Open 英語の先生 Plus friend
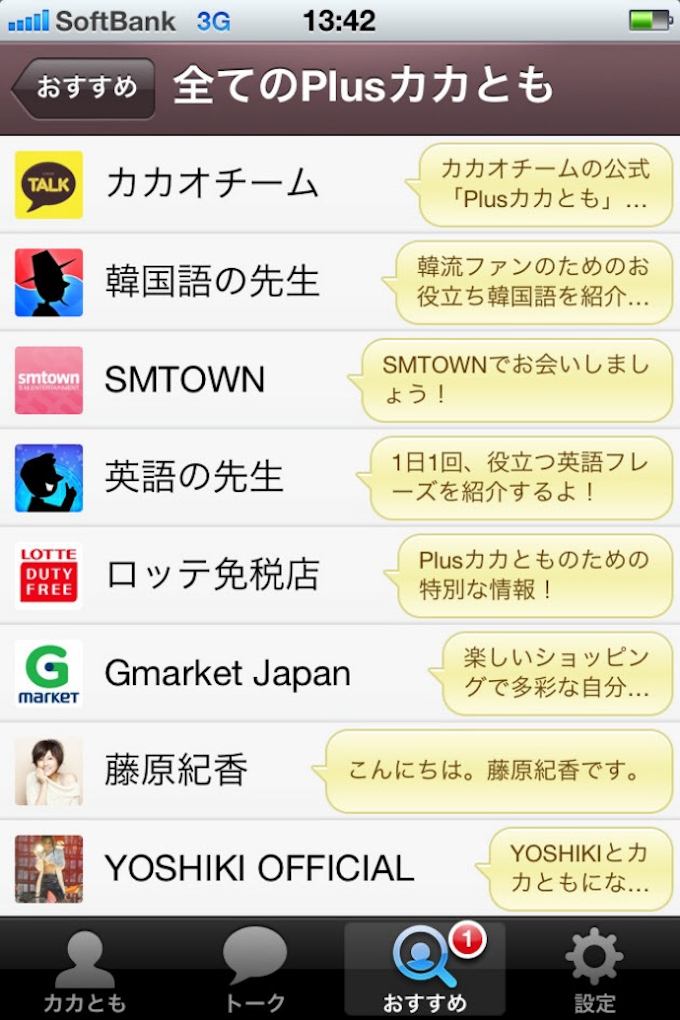The height and width of the screenshot is (1020, 680). coord(194,477)
